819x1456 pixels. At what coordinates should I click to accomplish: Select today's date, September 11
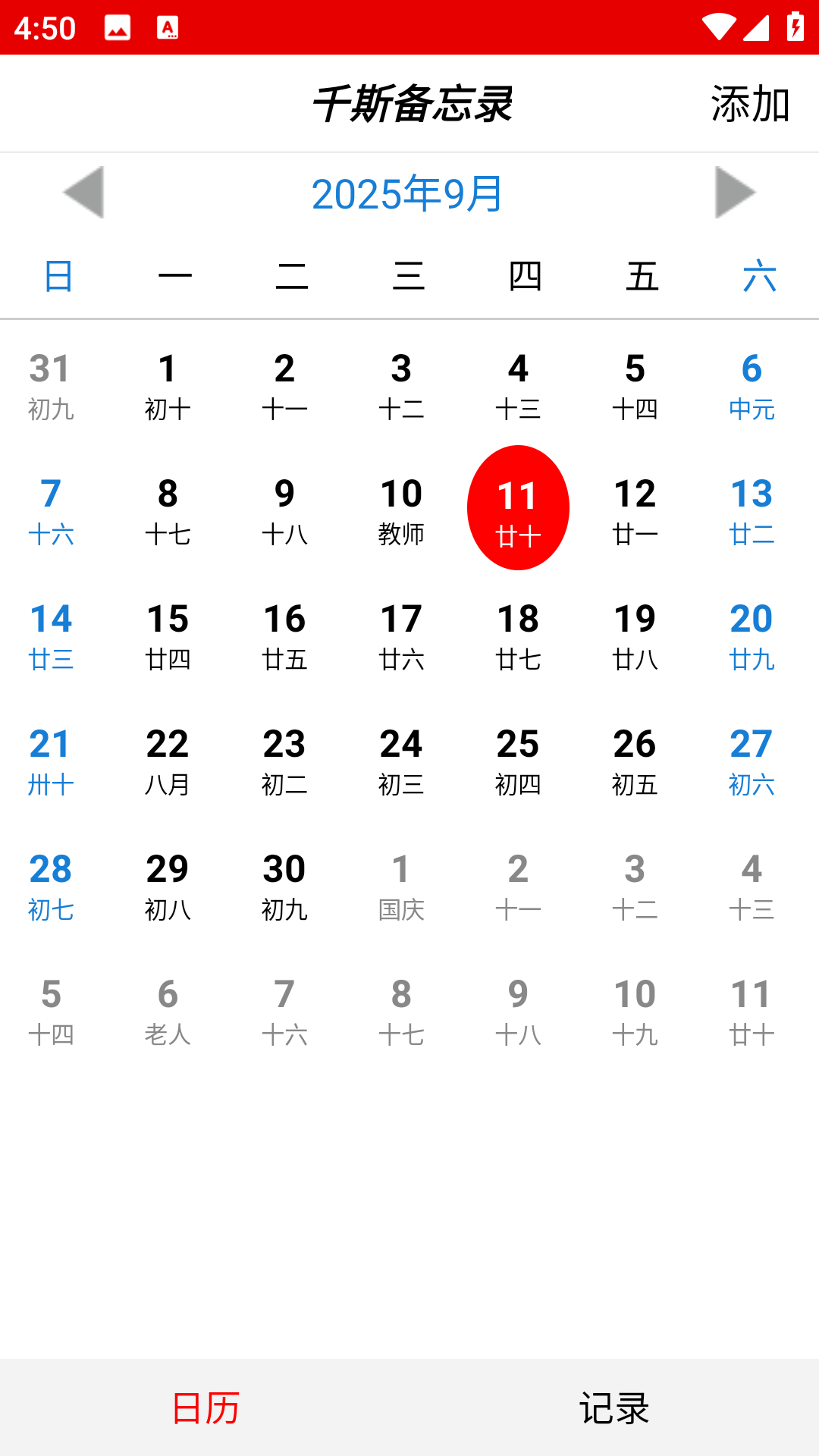(x=518, y=507)
